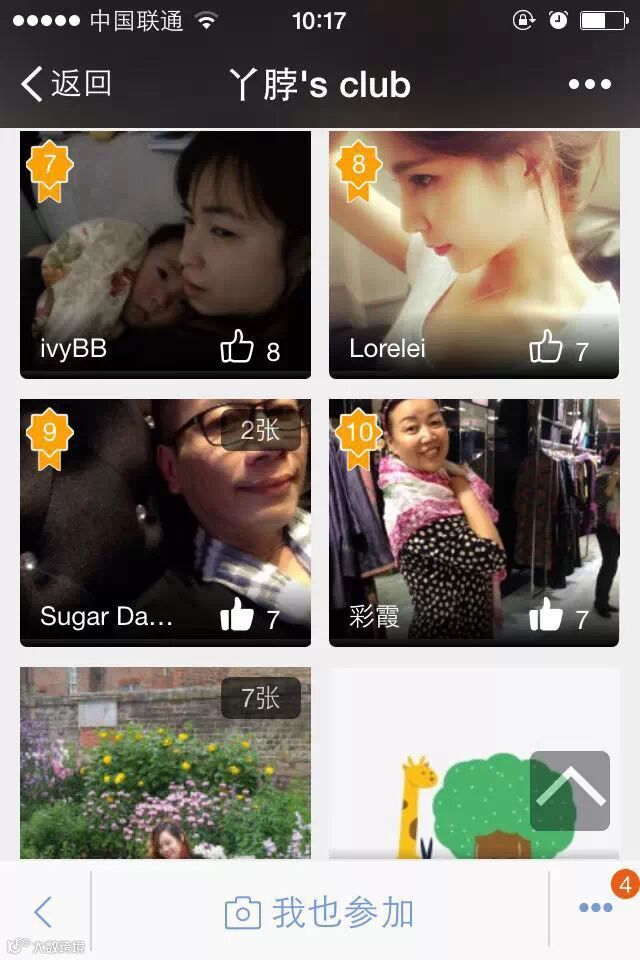Image resolution: width=640 pixels, height=960 pixels.
Task: Tap the thumbs-up on Sugar Da... photo
Action: (238, 616)
